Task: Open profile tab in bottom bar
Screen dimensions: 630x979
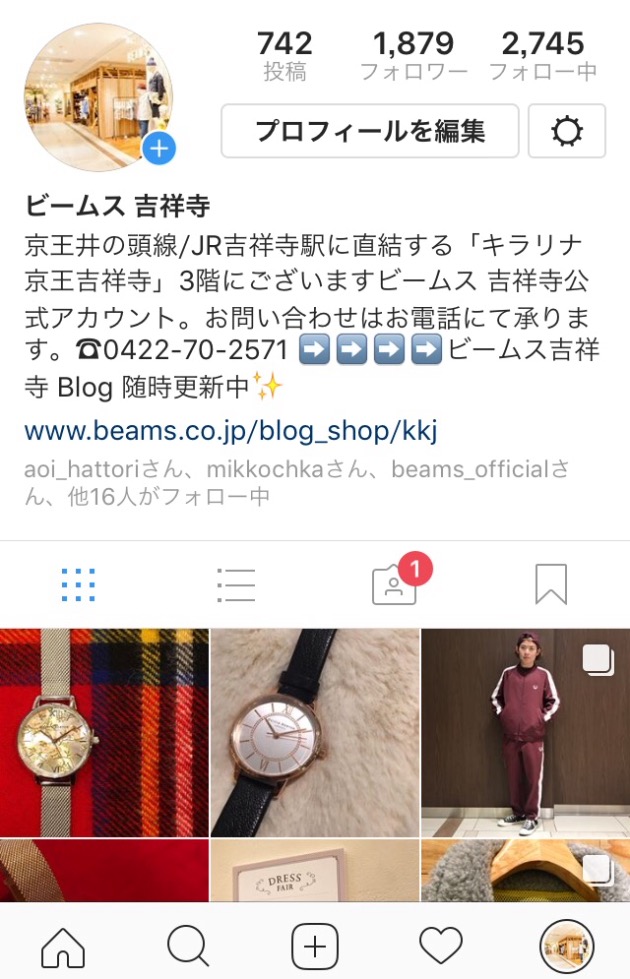Action: pyautogui.click(x=566, y=944)
